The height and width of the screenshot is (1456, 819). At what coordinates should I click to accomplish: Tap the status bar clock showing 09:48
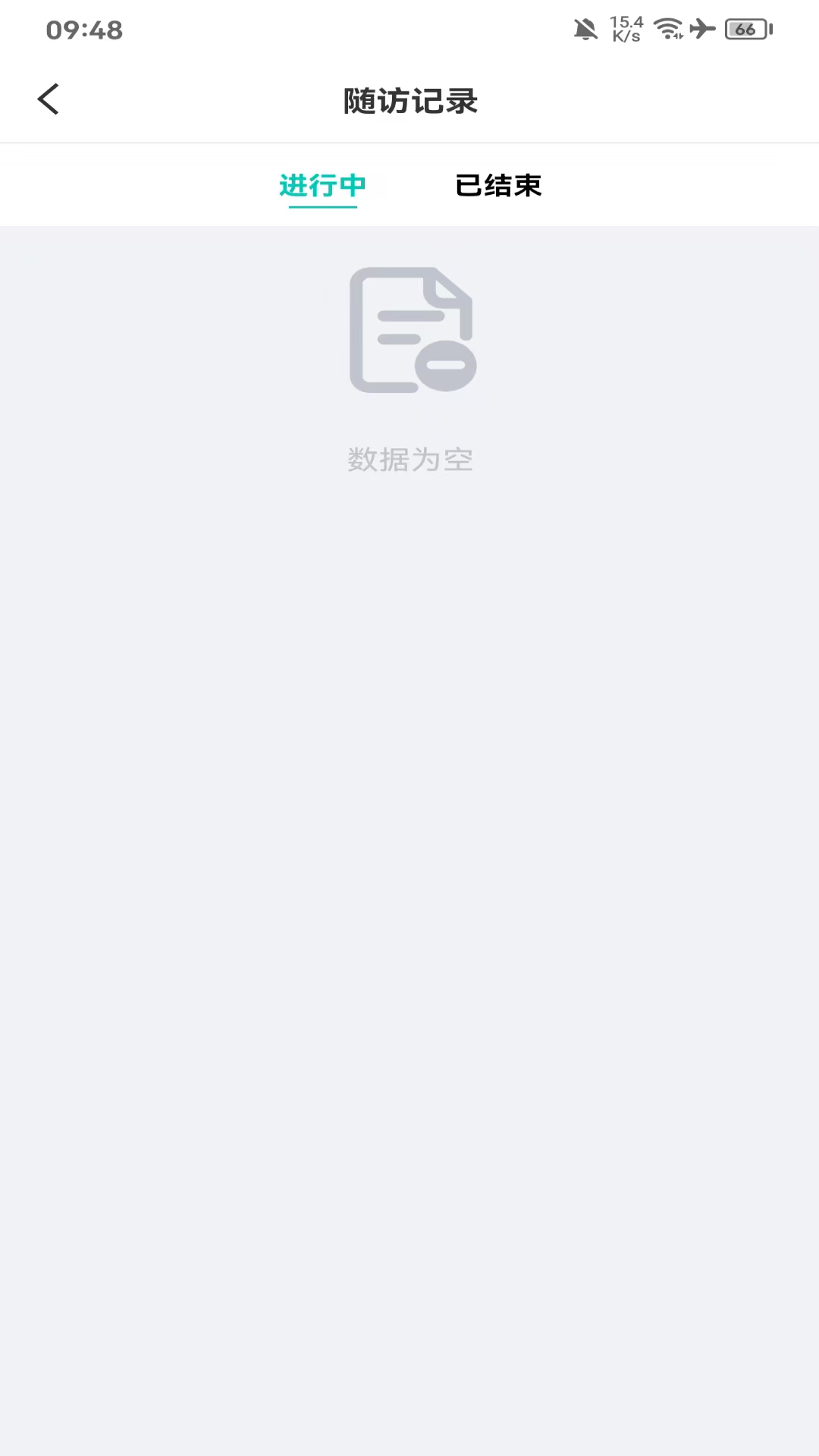(x=83, y=30)
